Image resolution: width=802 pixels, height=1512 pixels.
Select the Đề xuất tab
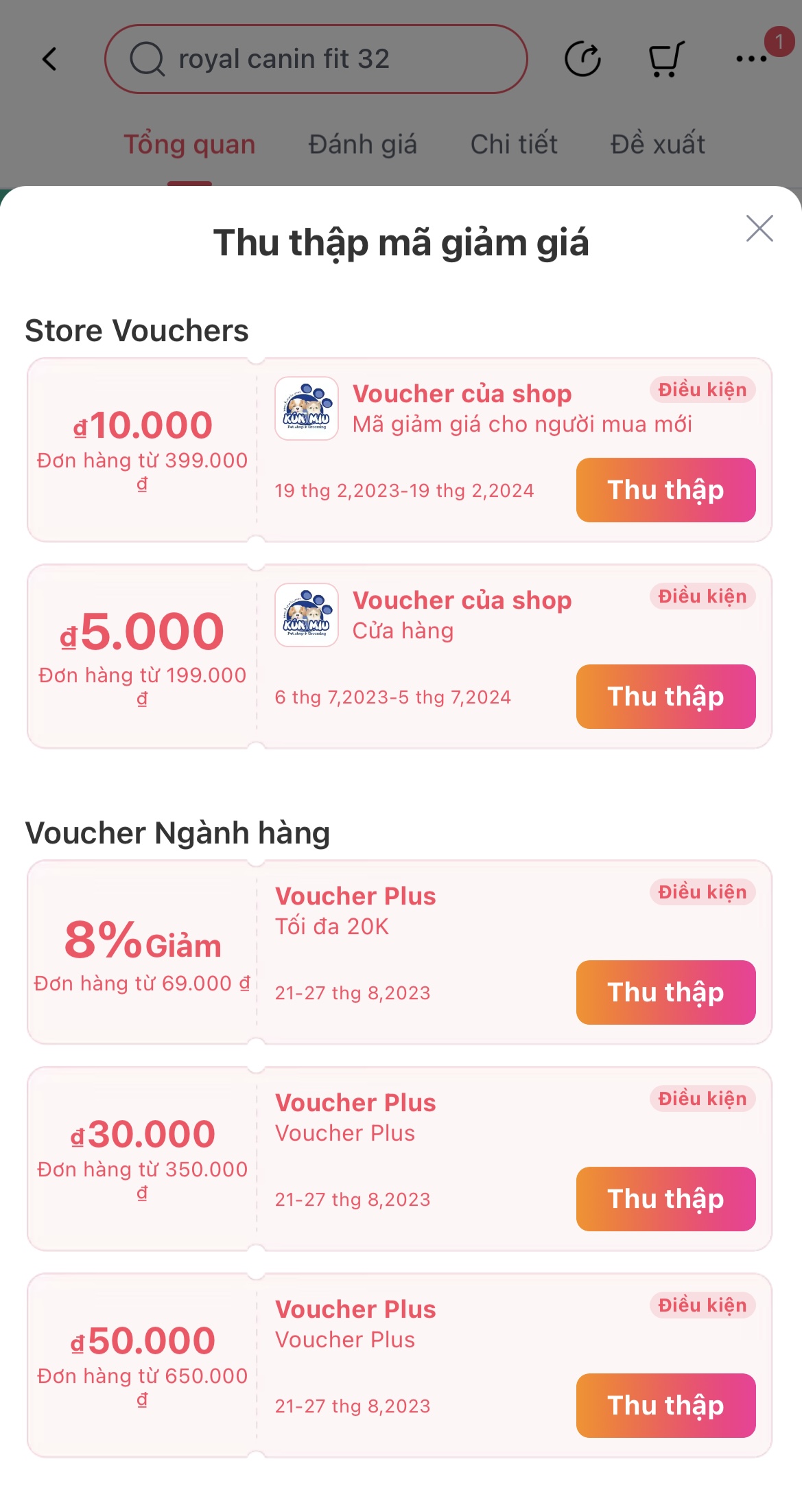pyautogui.click(x=658, y=144)
